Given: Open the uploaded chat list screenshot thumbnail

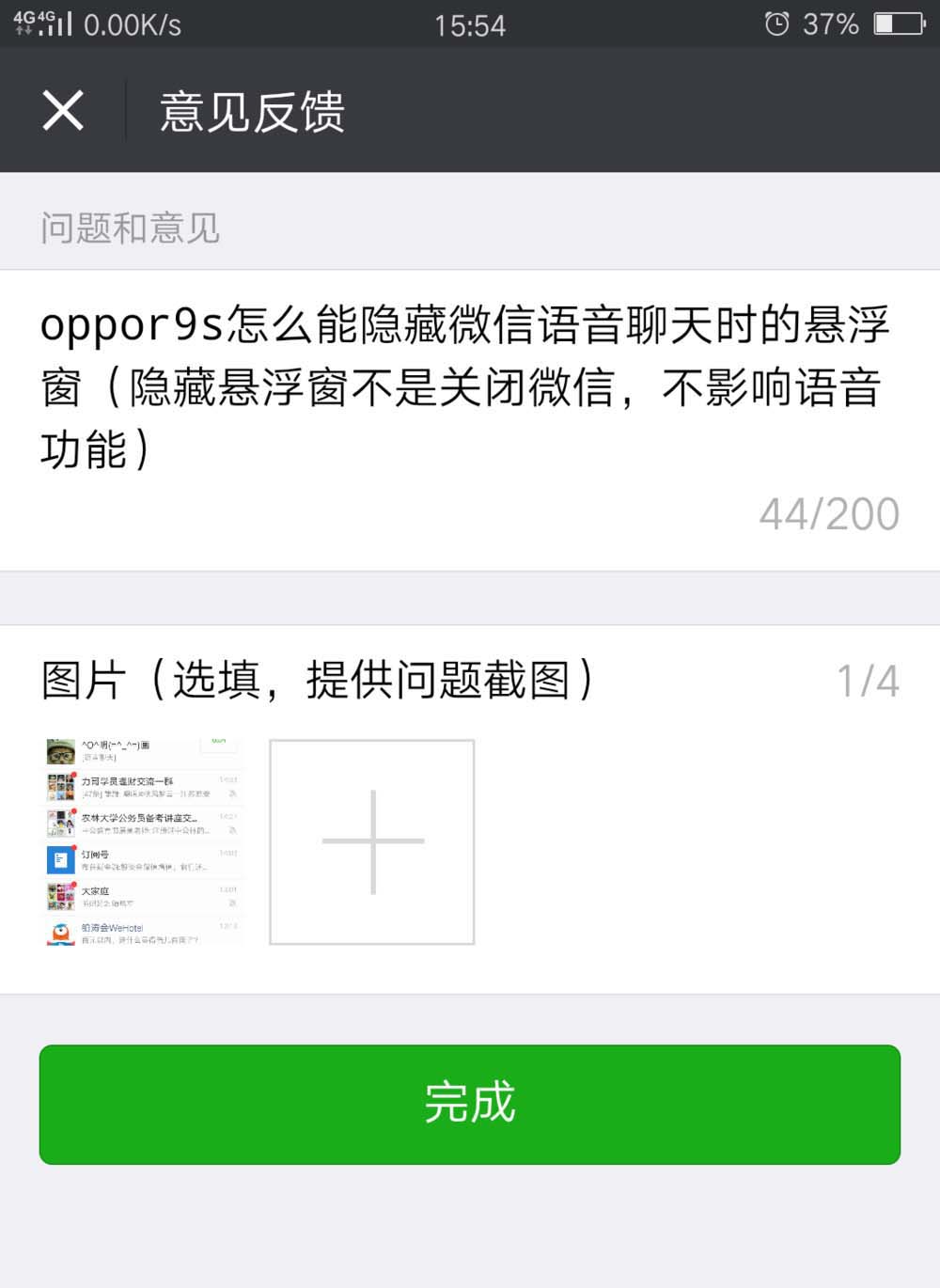Looking at the screenshot, I should pyautogui.click(x=141, y=840).
